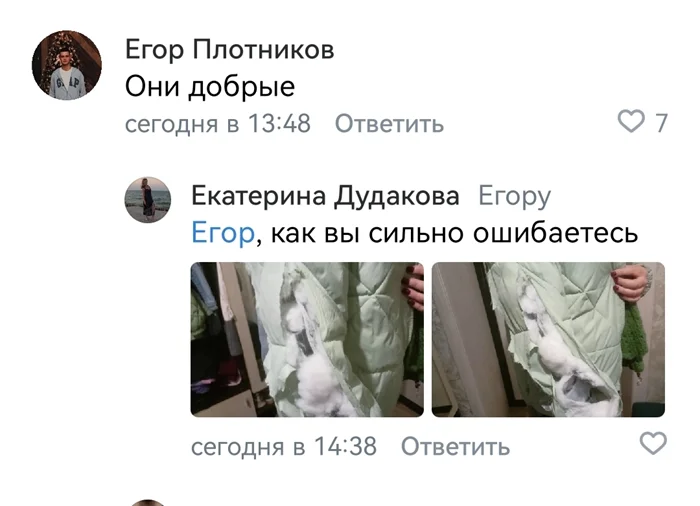Open Екатерина Дудакова's profile by name

click(325, 196)
